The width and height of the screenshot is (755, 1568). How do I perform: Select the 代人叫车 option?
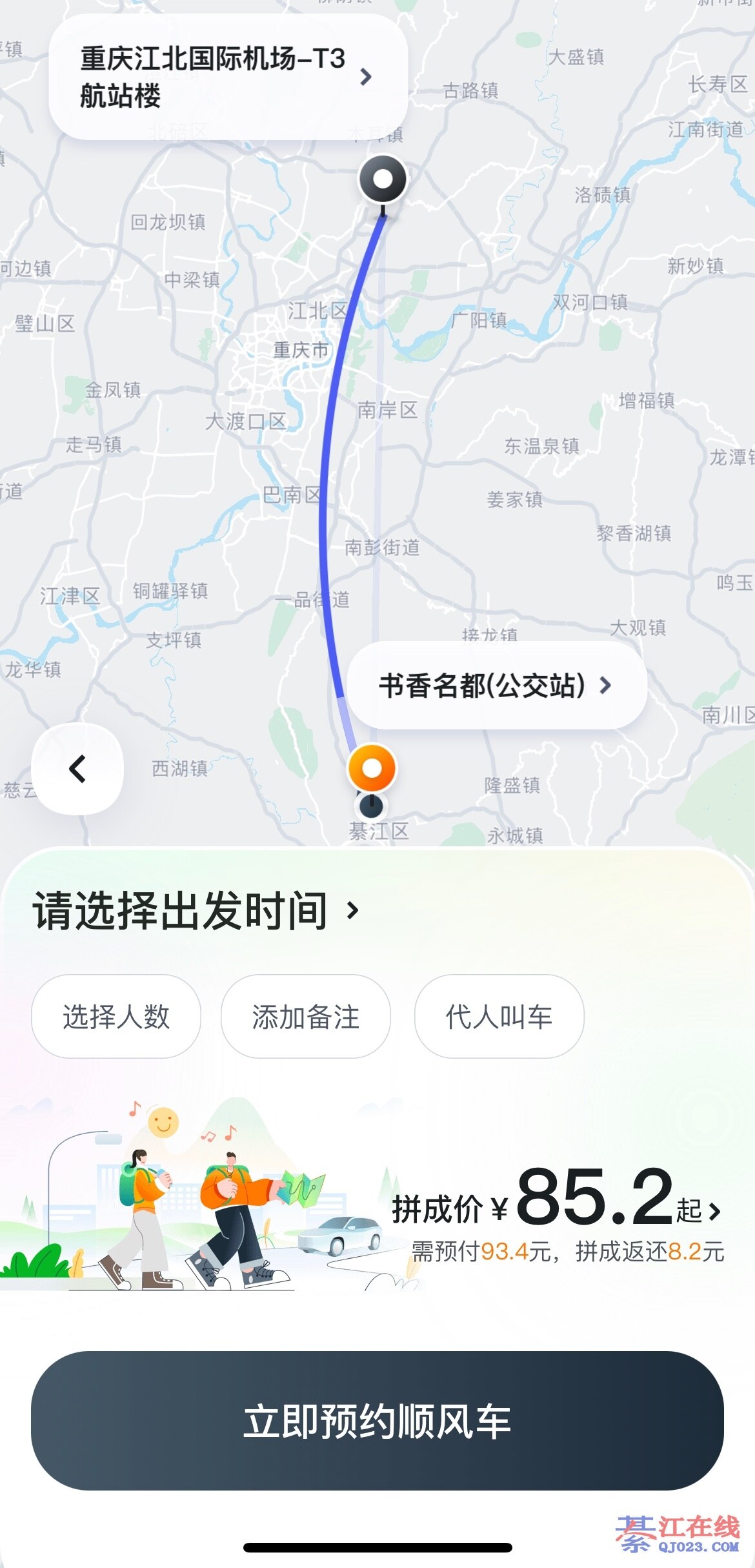(499, 1017)
